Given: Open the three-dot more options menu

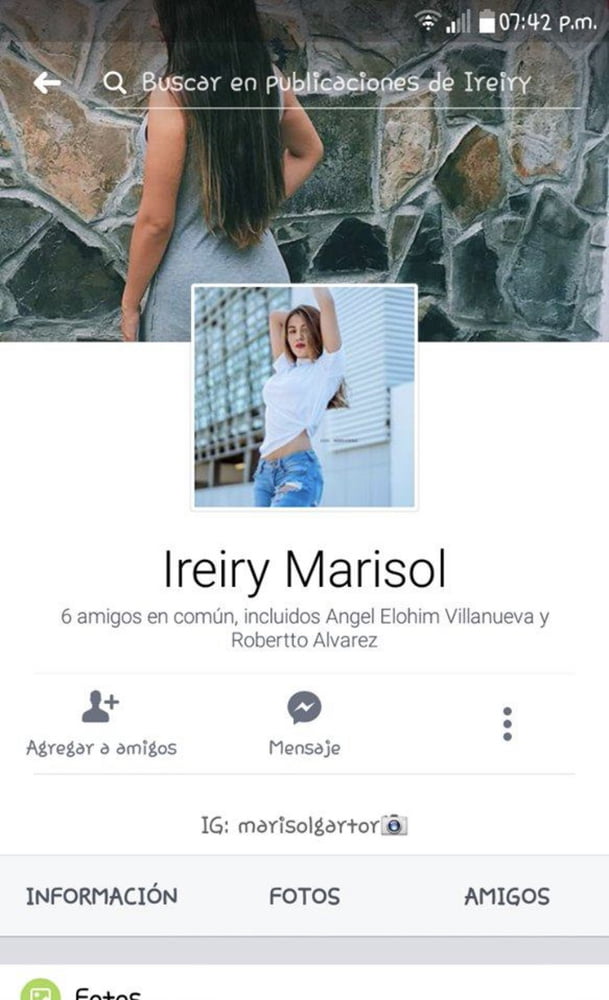Looking at the screenshot, I should 507,723.
